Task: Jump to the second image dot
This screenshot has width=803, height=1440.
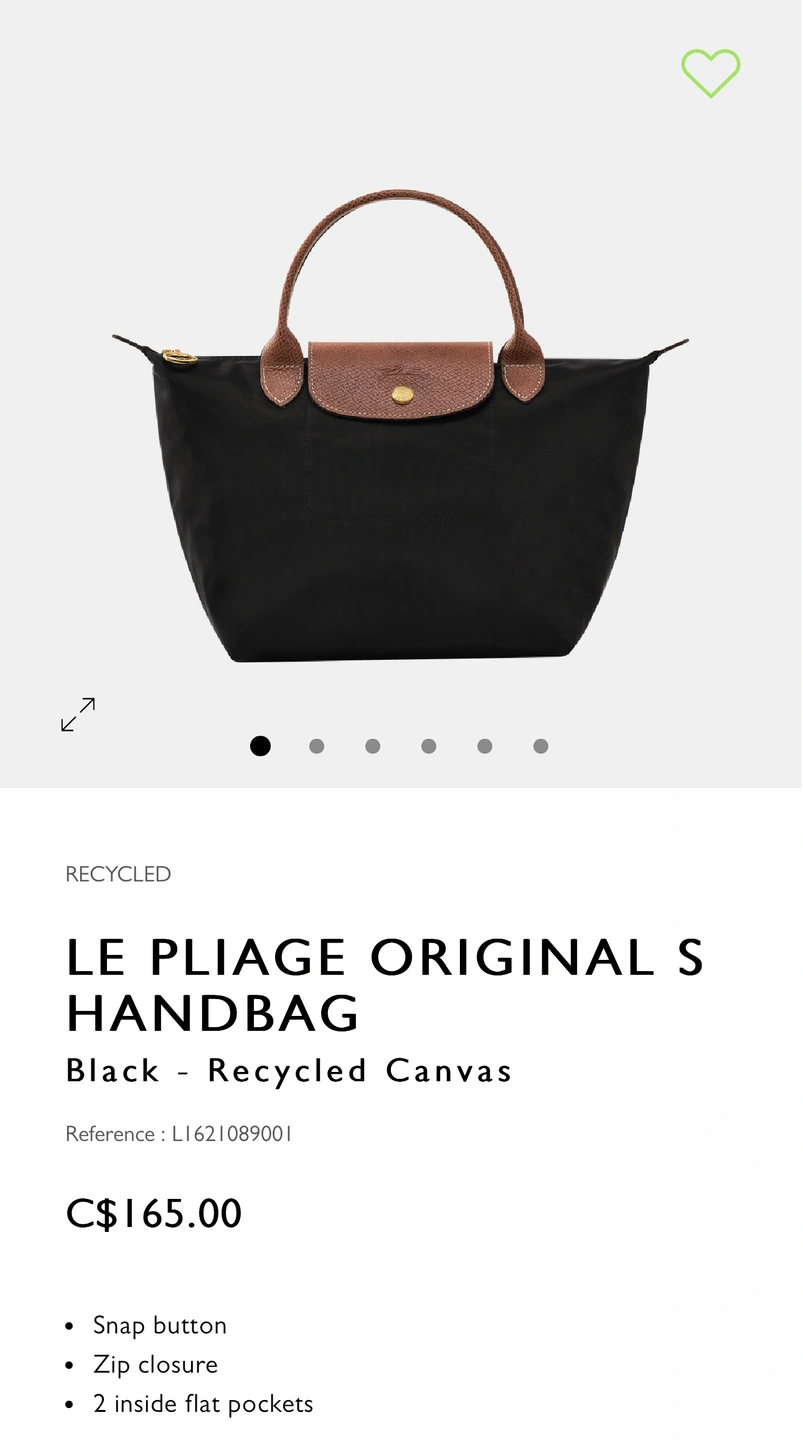Action: [x=317, y=746]
